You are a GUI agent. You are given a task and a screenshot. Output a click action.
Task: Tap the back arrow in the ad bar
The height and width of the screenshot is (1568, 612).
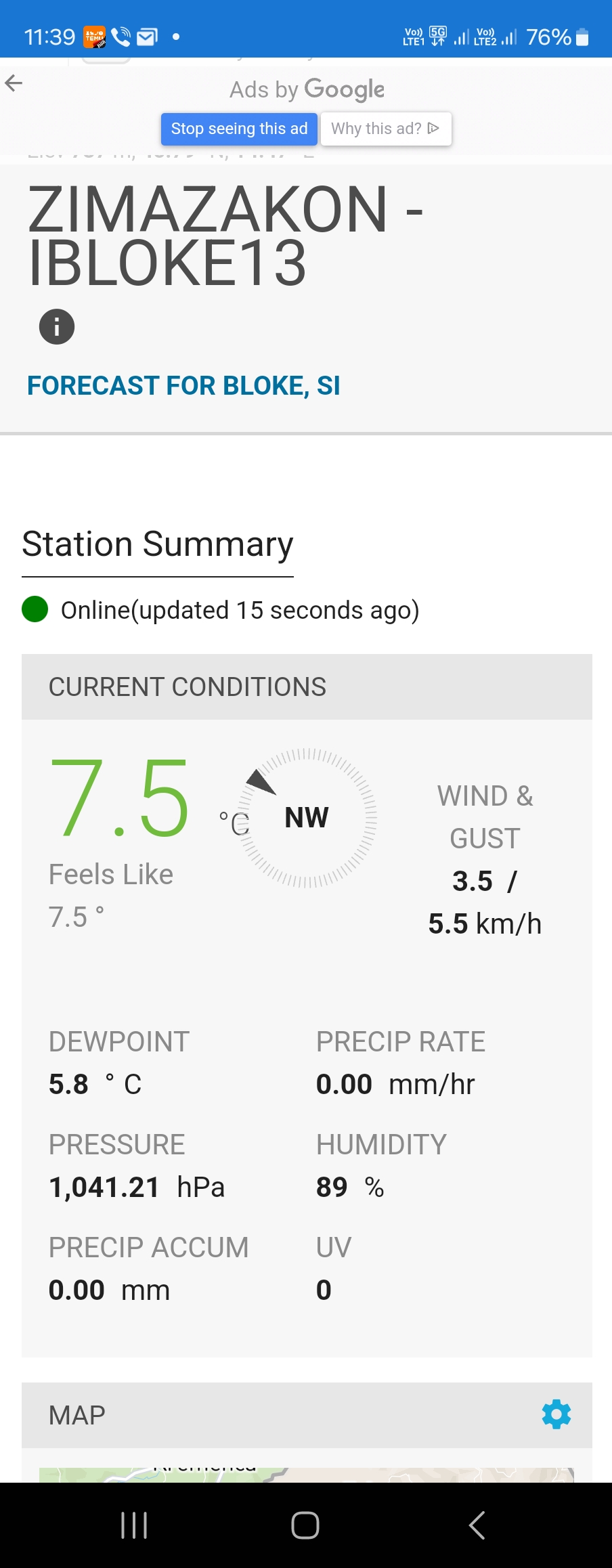point(14,83)
